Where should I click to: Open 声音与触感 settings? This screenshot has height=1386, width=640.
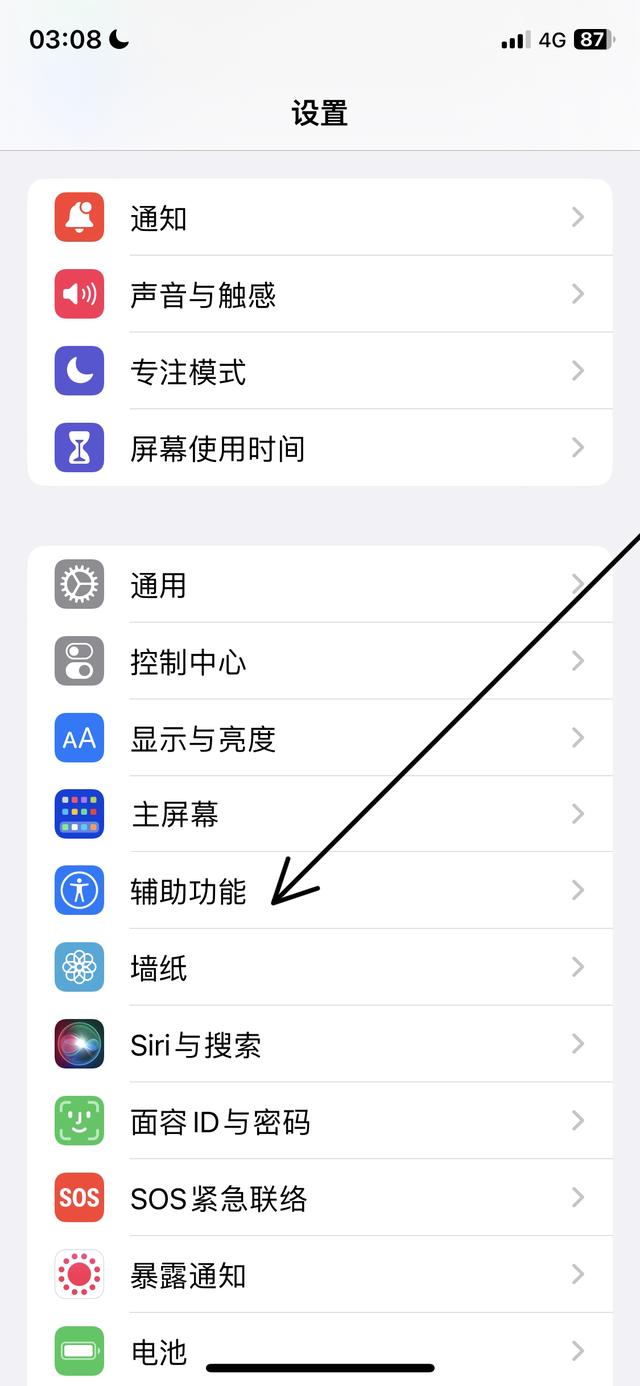320,294
